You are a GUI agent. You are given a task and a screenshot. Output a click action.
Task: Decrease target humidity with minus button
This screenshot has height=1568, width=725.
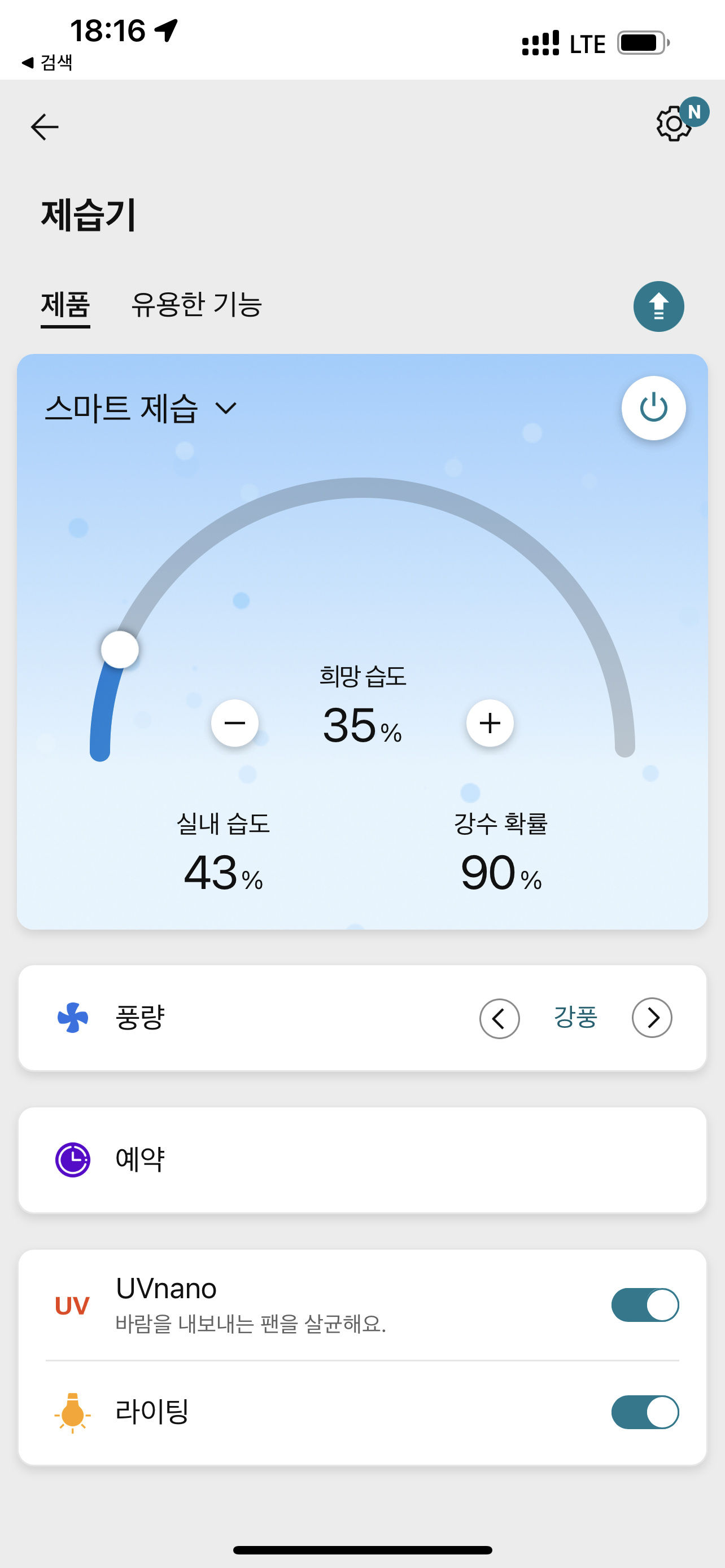pyautogui.click(x=234, y=723)
